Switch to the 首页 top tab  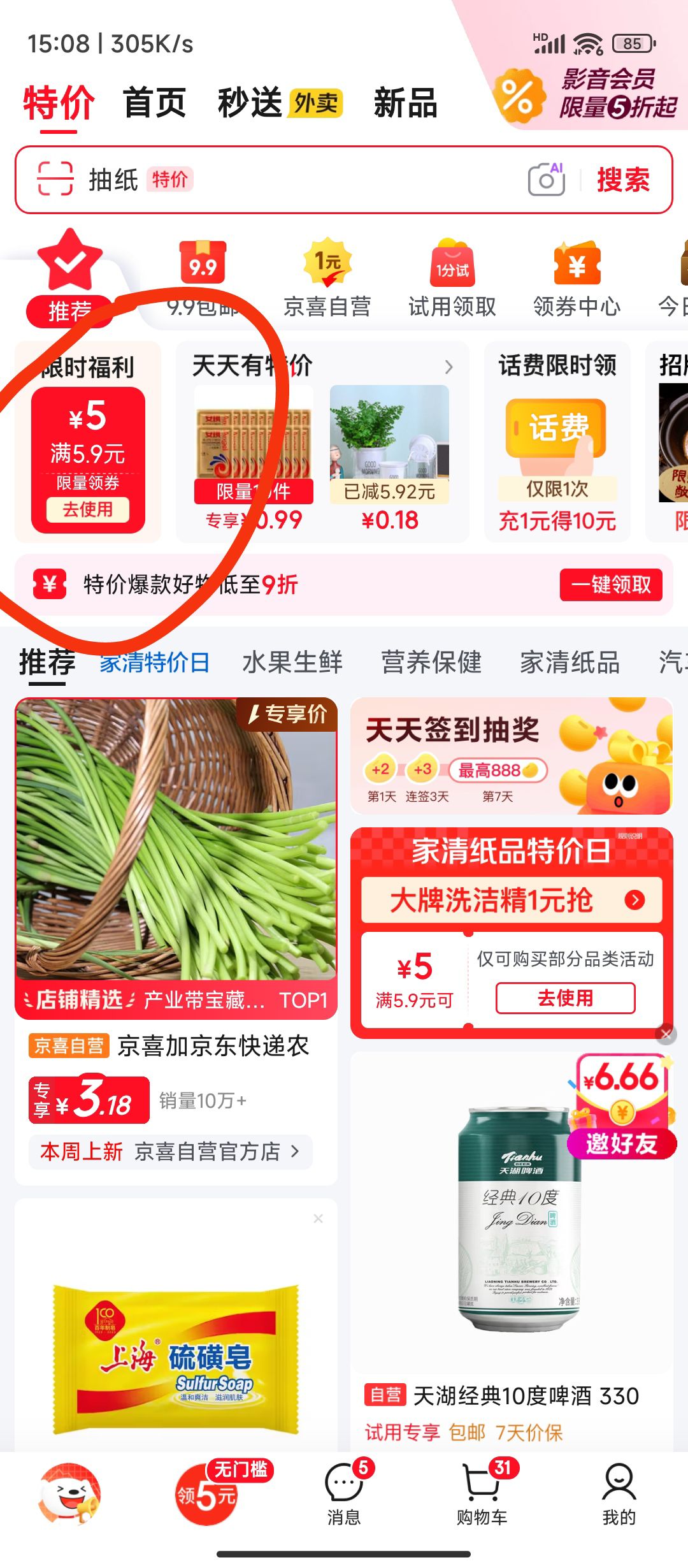tap(155, 103)
